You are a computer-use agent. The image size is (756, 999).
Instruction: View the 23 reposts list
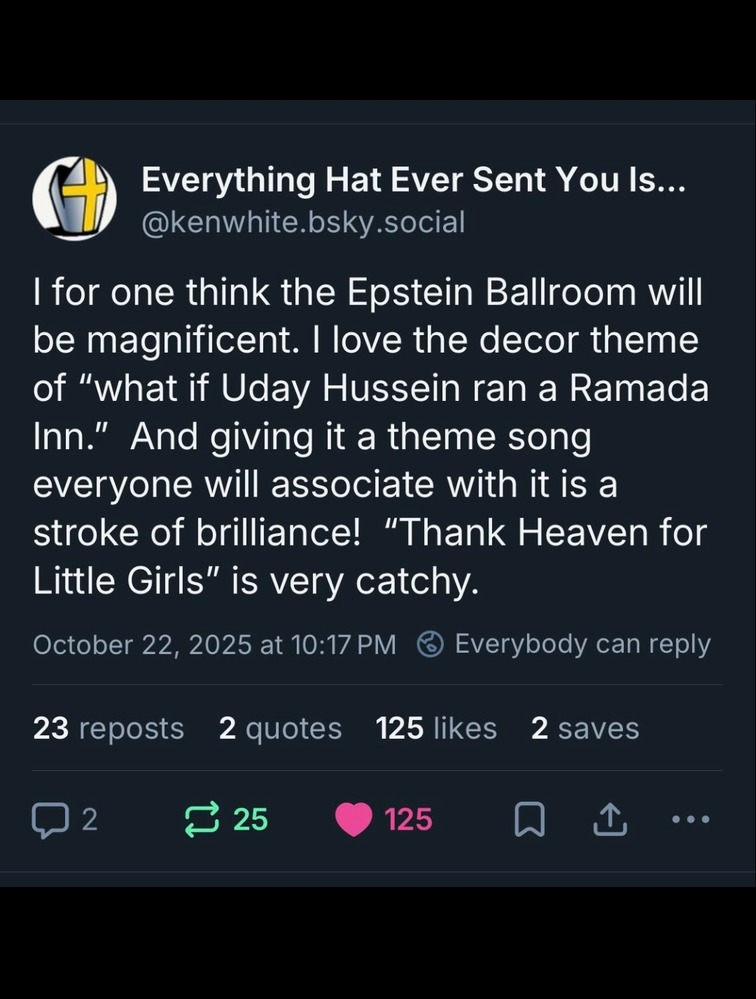(108, 729)
